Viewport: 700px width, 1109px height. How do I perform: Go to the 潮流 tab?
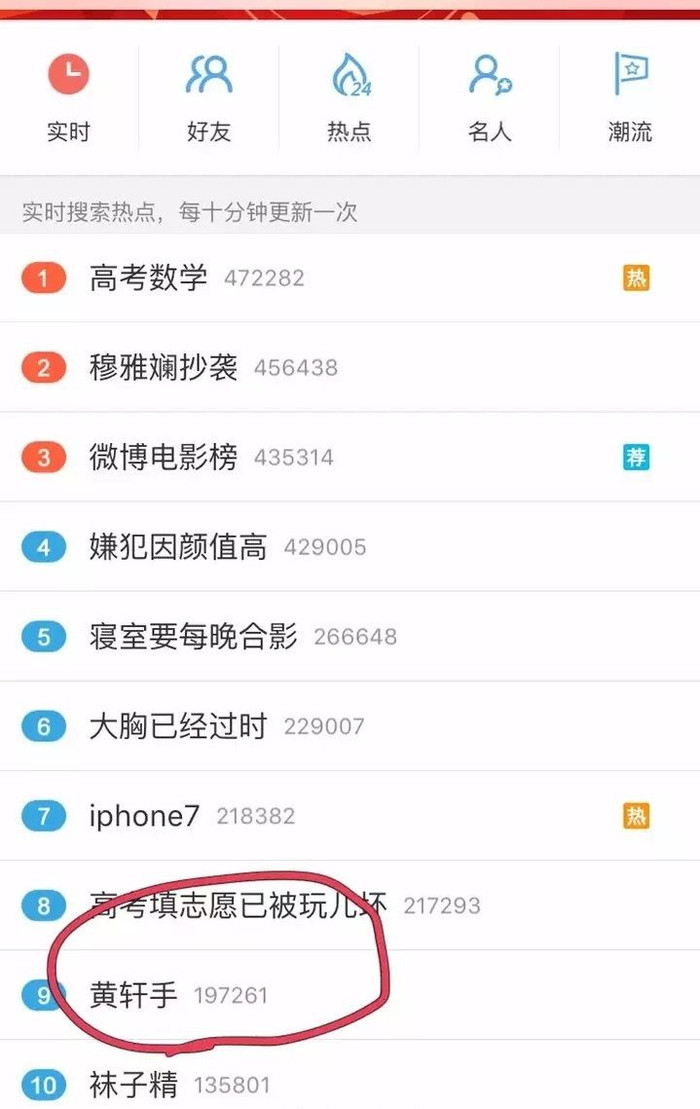tap(630, 99)
